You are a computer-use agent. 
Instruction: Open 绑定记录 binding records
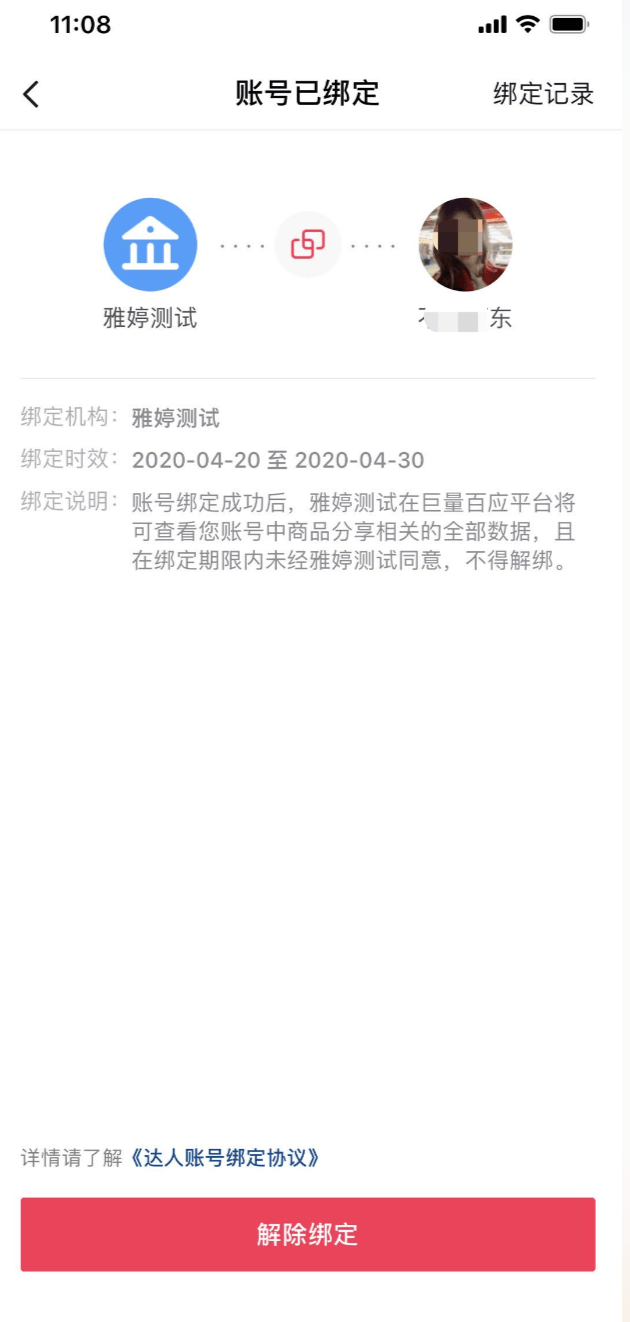pos(543,94)
